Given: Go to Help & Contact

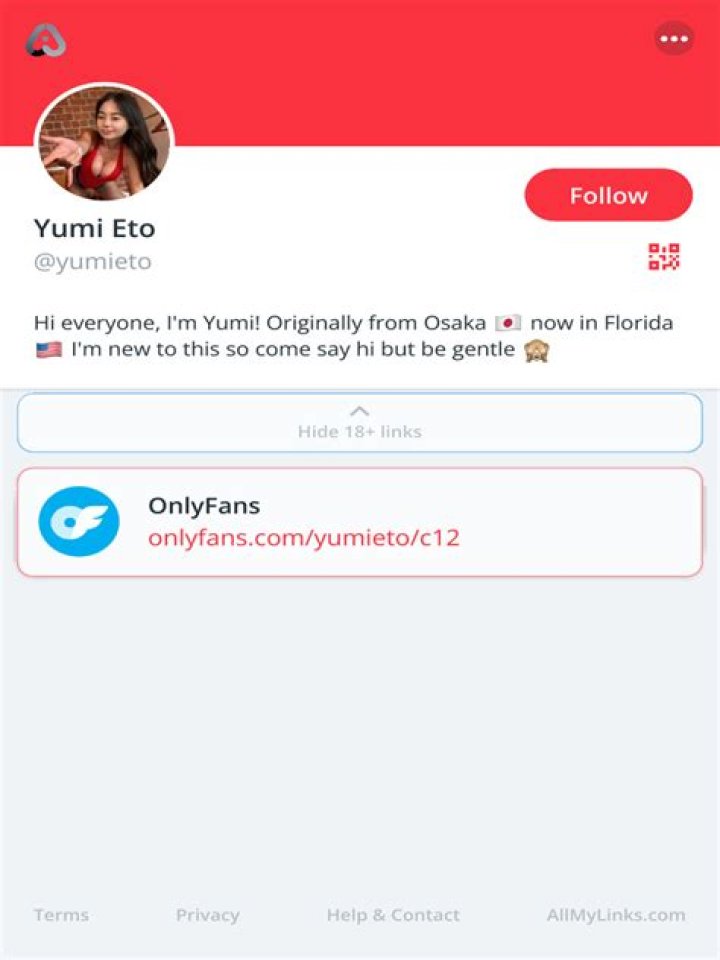Looking at the screenshot, I should pos(393,915).
